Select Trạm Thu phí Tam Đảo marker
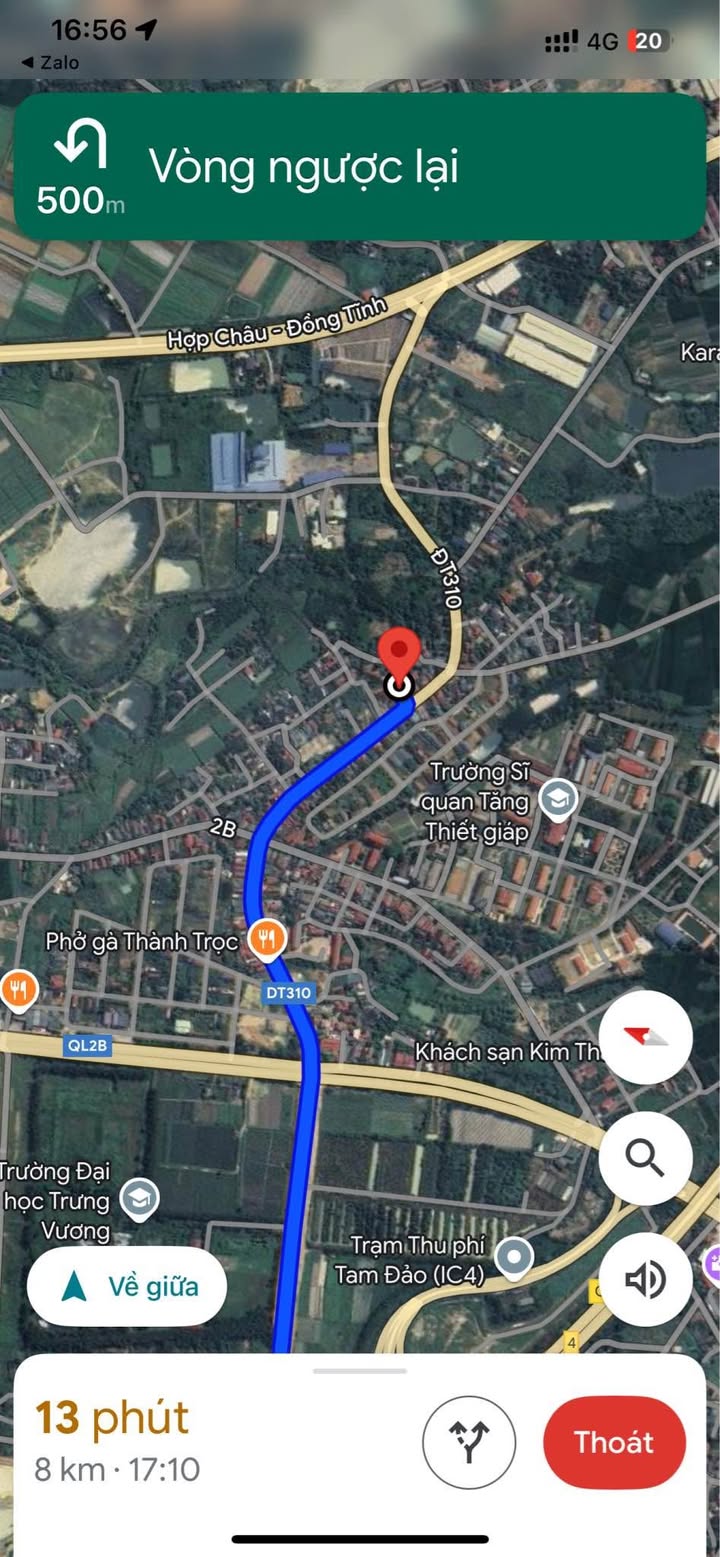720x1557 pixels. [515, 1258]
